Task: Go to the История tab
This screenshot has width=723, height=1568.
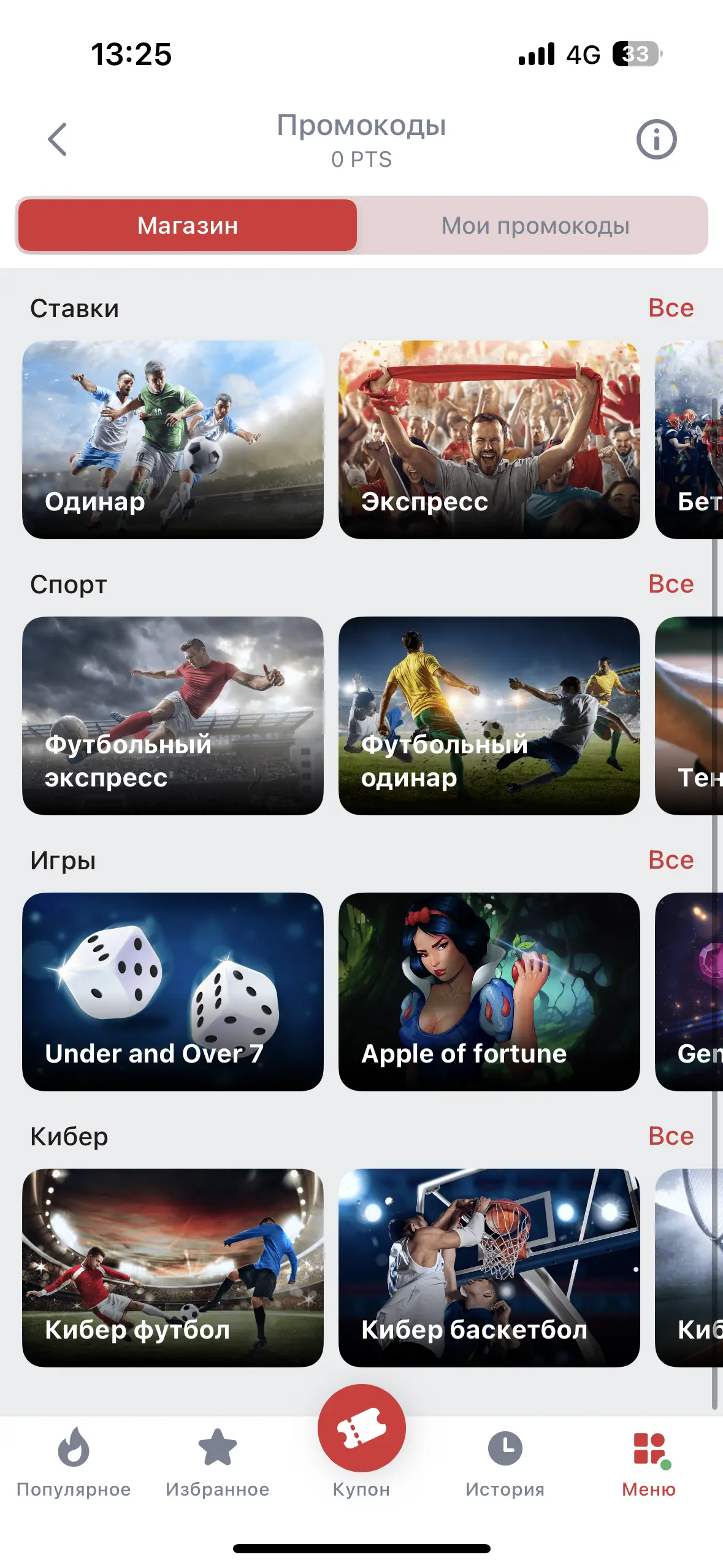Action: click(505, 1462)
